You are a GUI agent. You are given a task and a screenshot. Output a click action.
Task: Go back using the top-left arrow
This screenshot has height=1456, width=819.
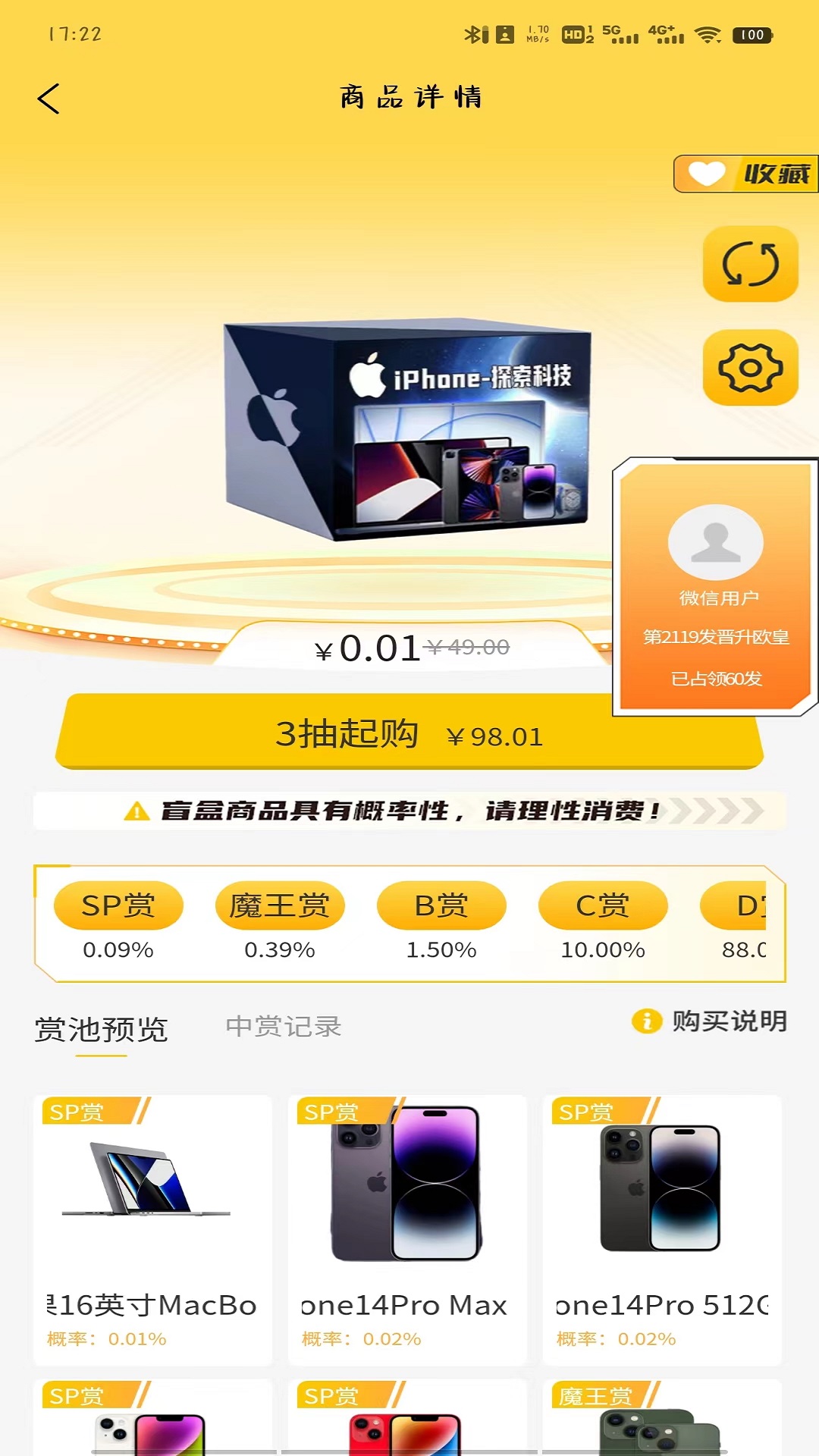click(49, 99)
